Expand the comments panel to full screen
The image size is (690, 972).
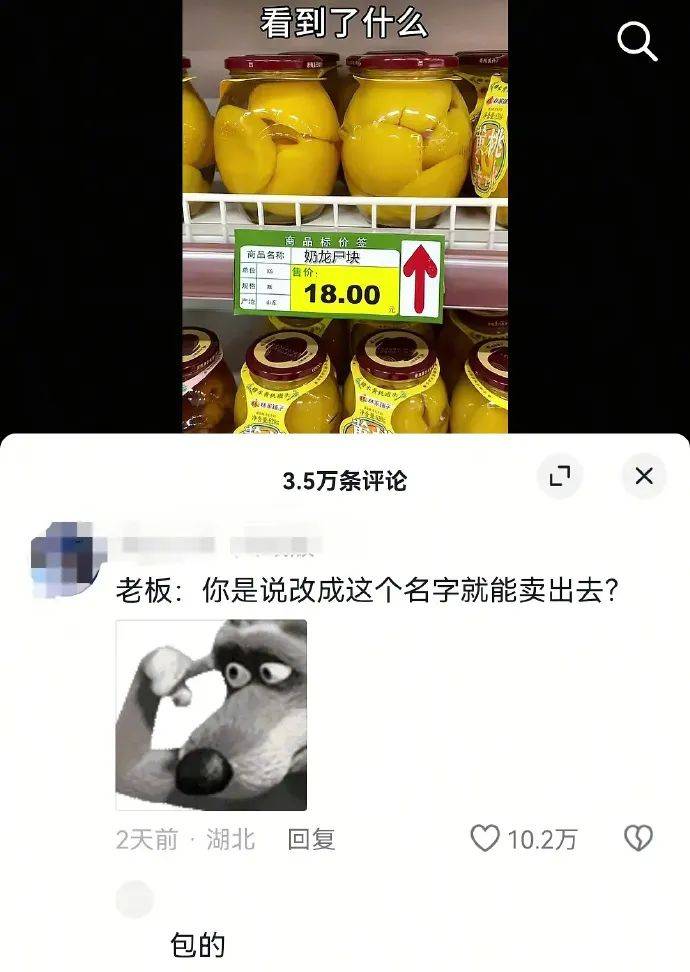[560, 476]
